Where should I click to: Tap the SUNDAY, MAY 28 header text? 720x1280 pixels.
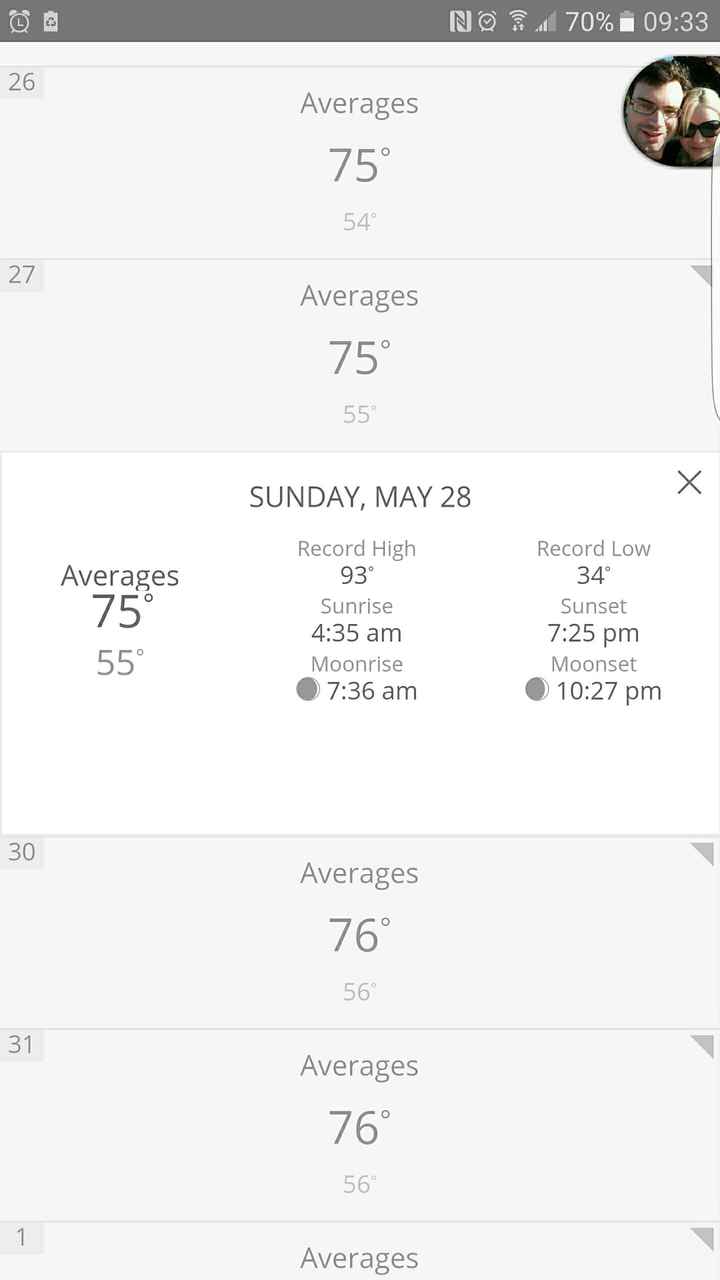359,496
